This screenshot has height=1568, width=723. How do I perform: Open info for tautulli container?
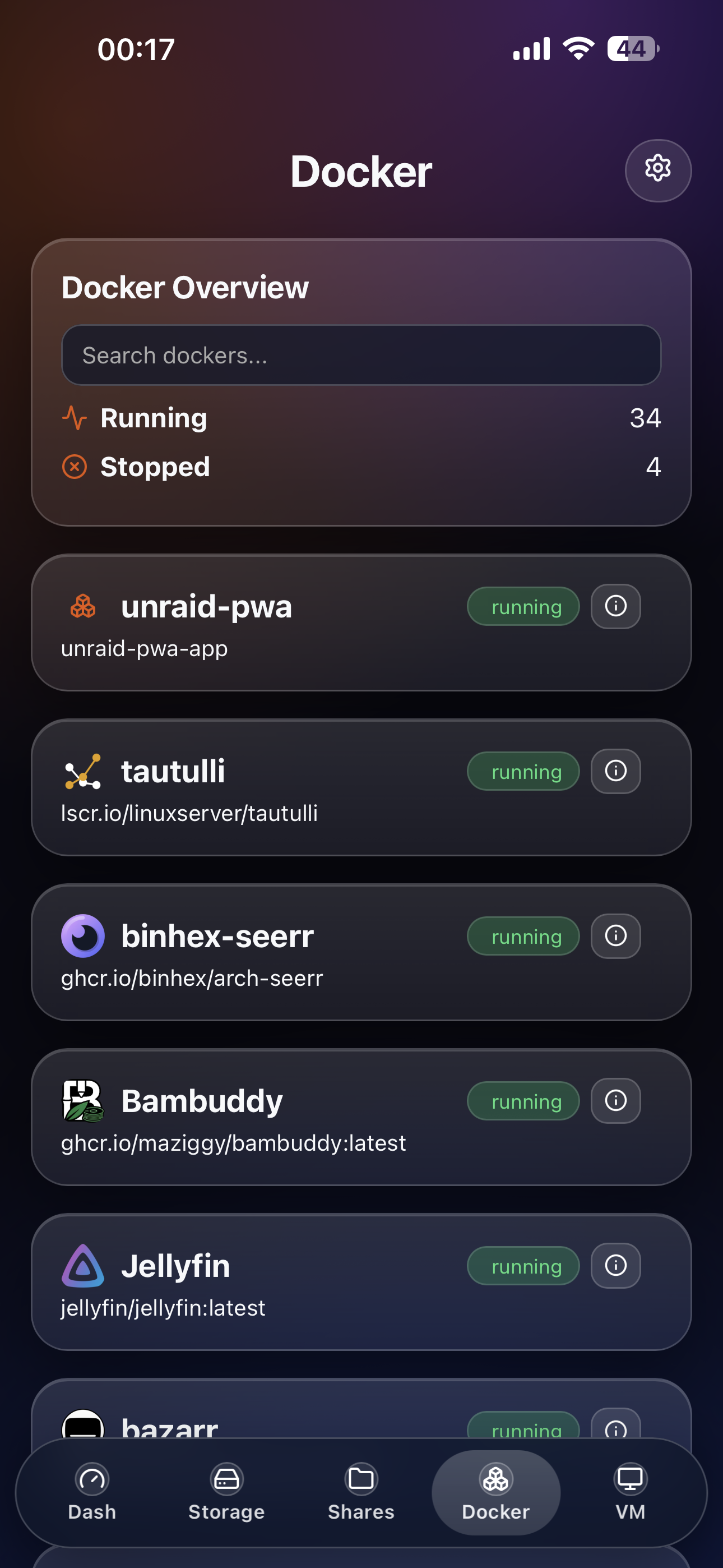(x=615, y=771)
